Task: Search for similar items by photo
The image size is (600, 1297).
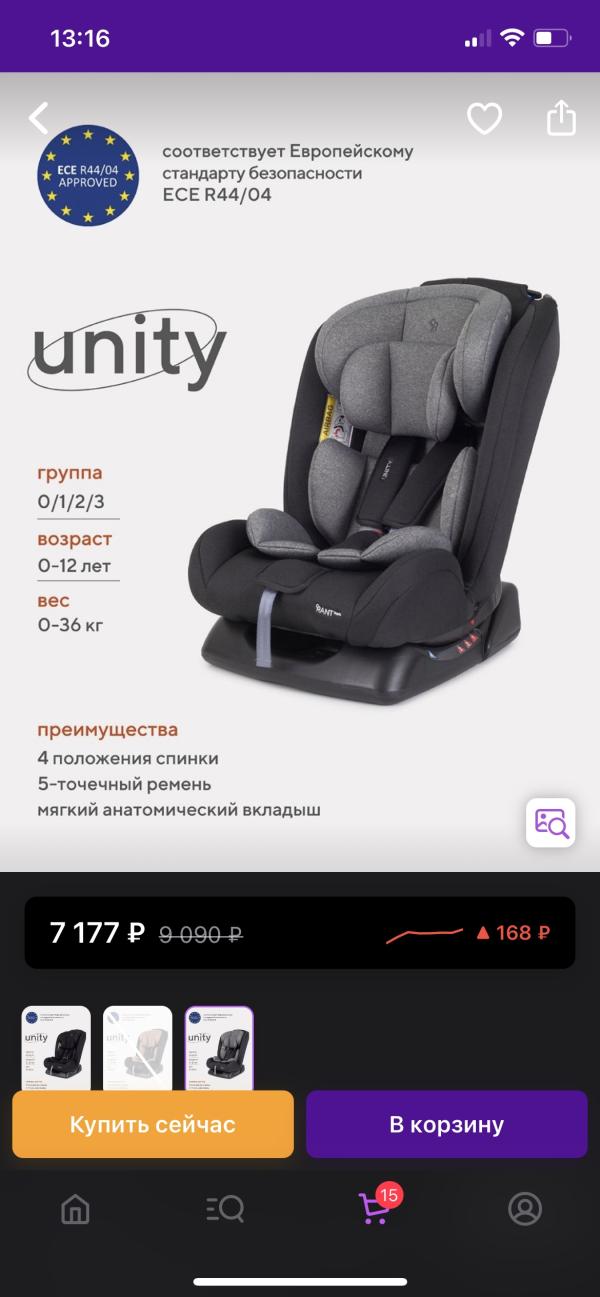Action: (551, 822)
